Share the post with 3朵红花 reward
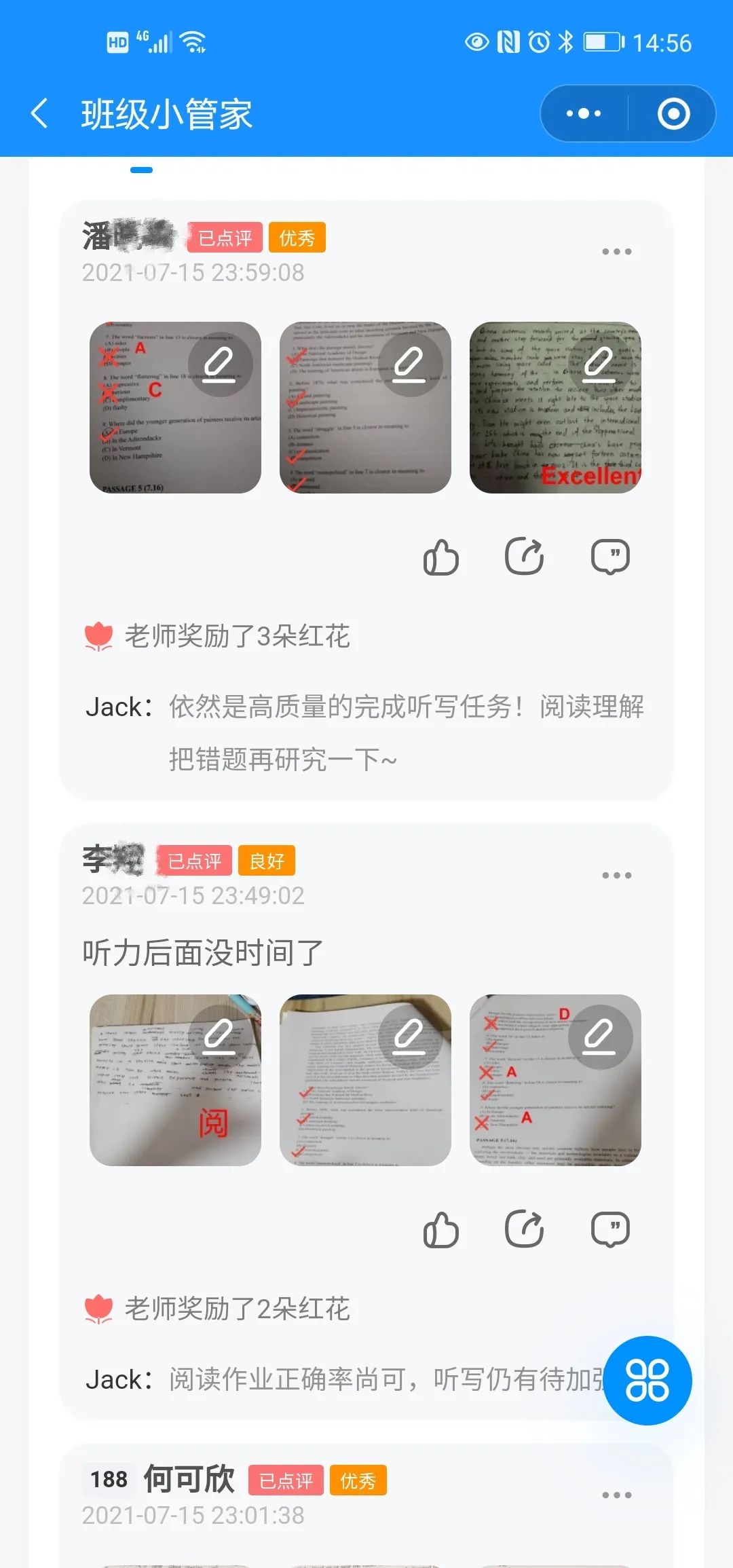 pos(525,557)
